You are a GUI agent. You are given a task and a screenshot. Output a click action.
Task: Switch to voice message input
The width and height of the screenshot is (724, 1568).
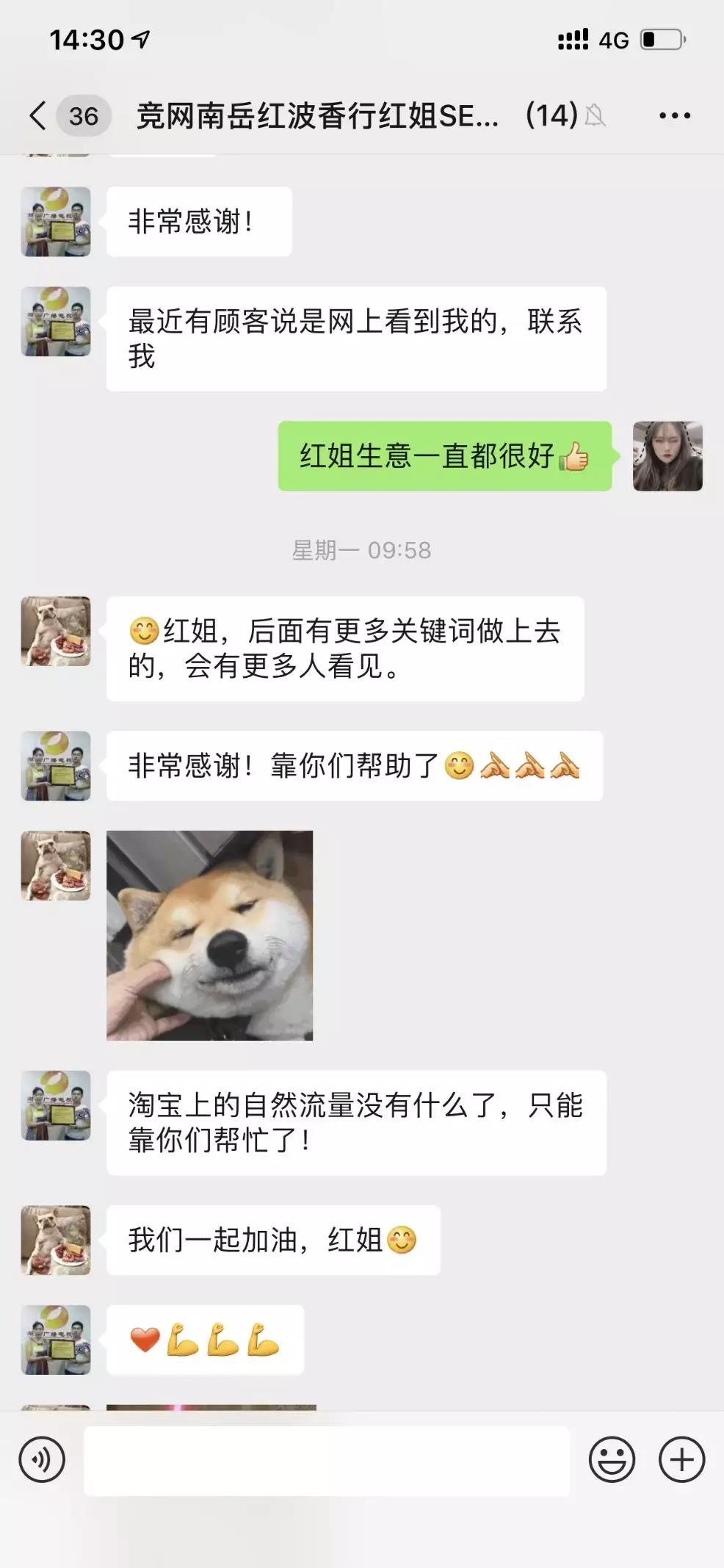[x=42, y=1460]
